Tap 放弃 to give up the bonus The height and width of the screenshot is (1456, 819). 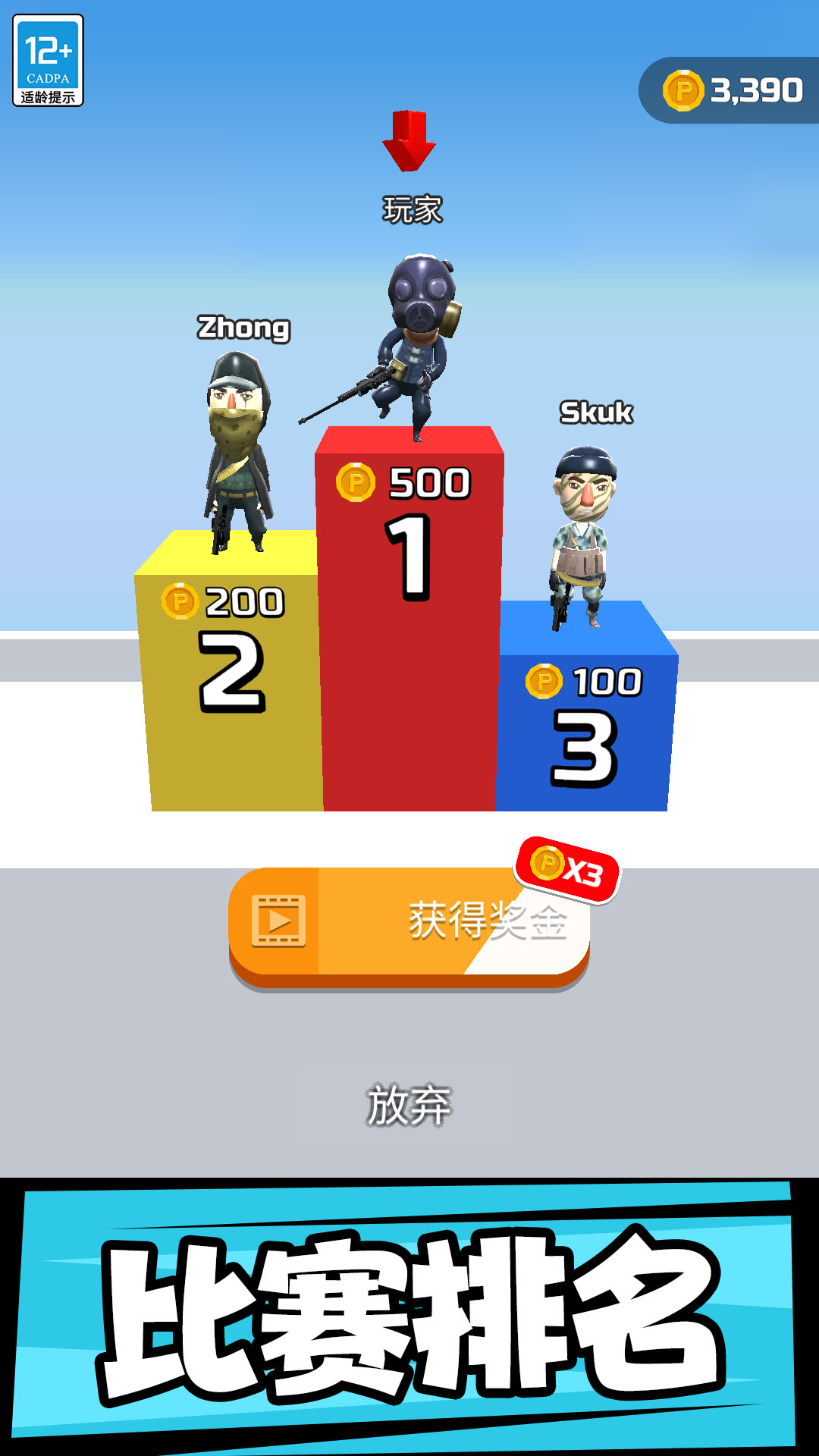(409, 1106)
